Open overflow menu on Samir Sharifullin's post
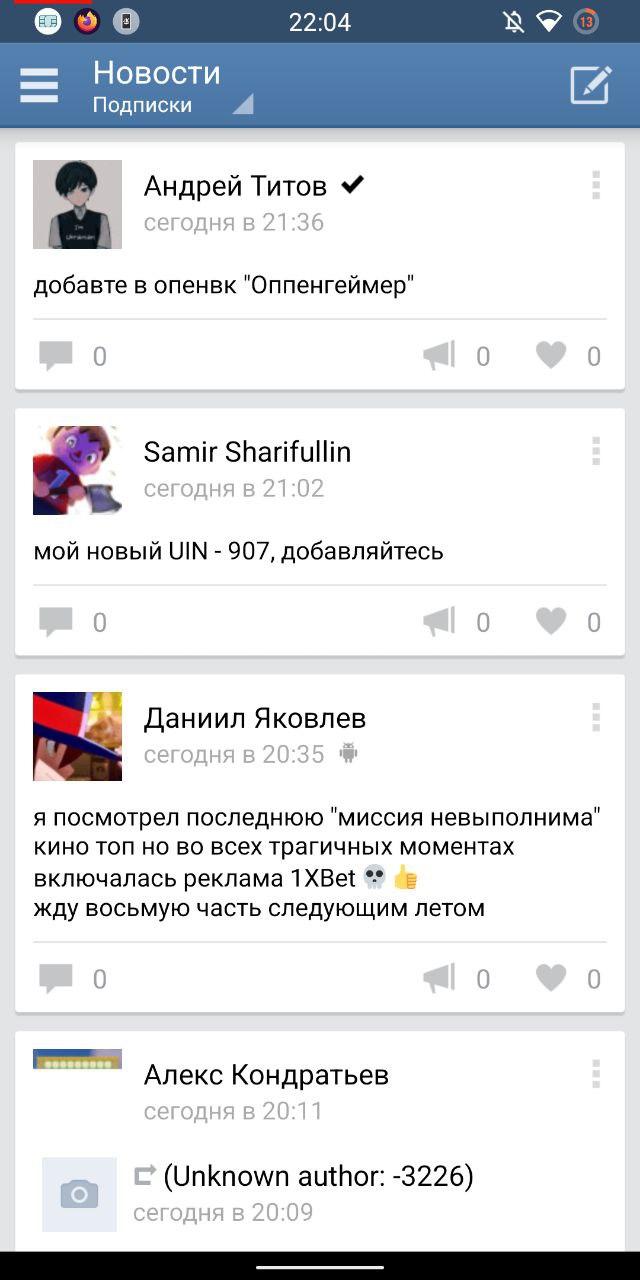 596,451
